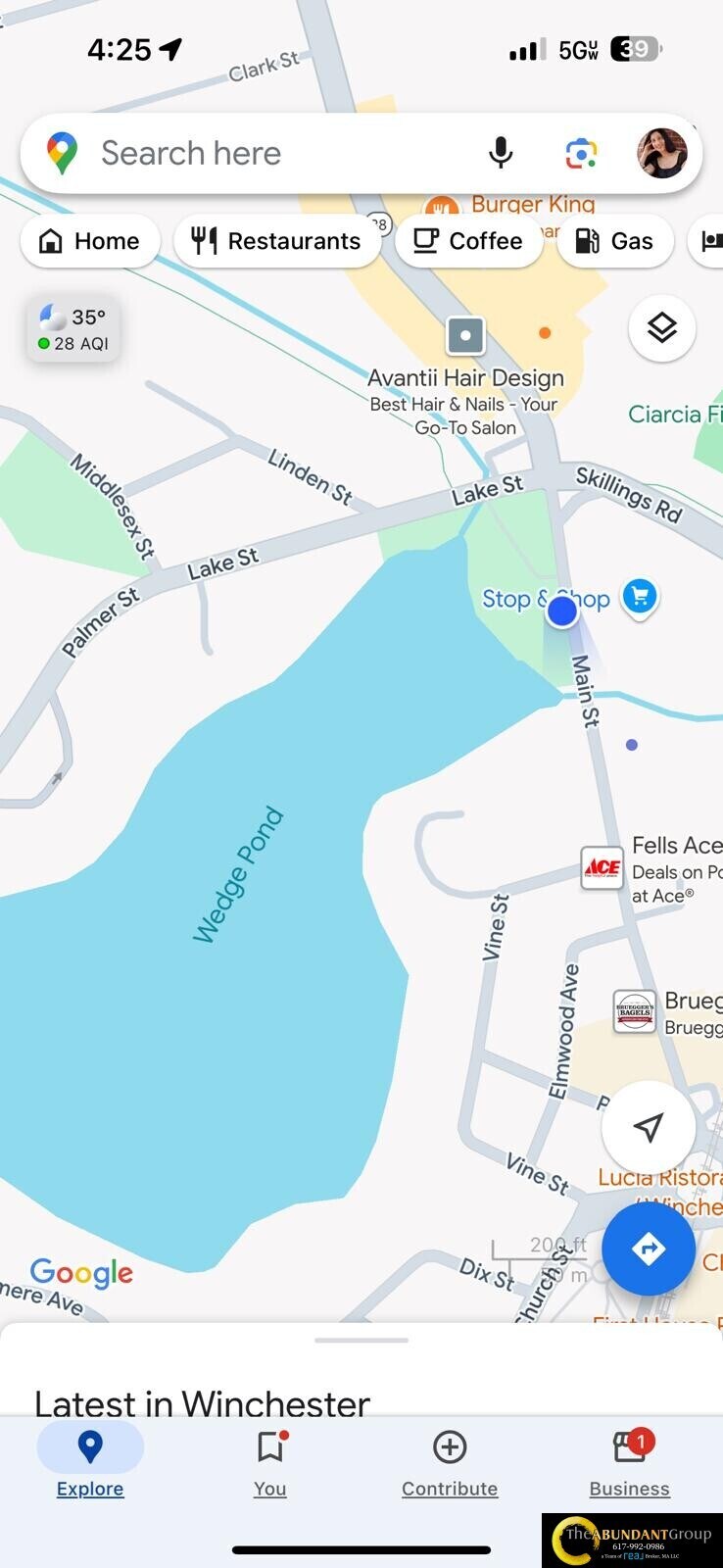Recenter map on my location

[648, 1127]
